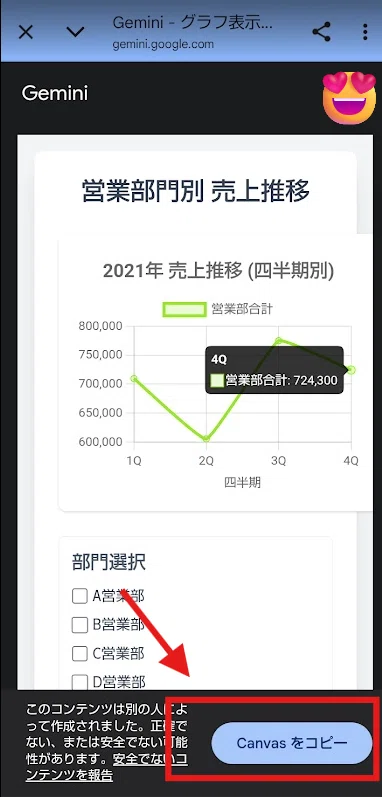Tap the Canvas をコピー button
This screenshot has height=797, width=382.
click(292, 743)
